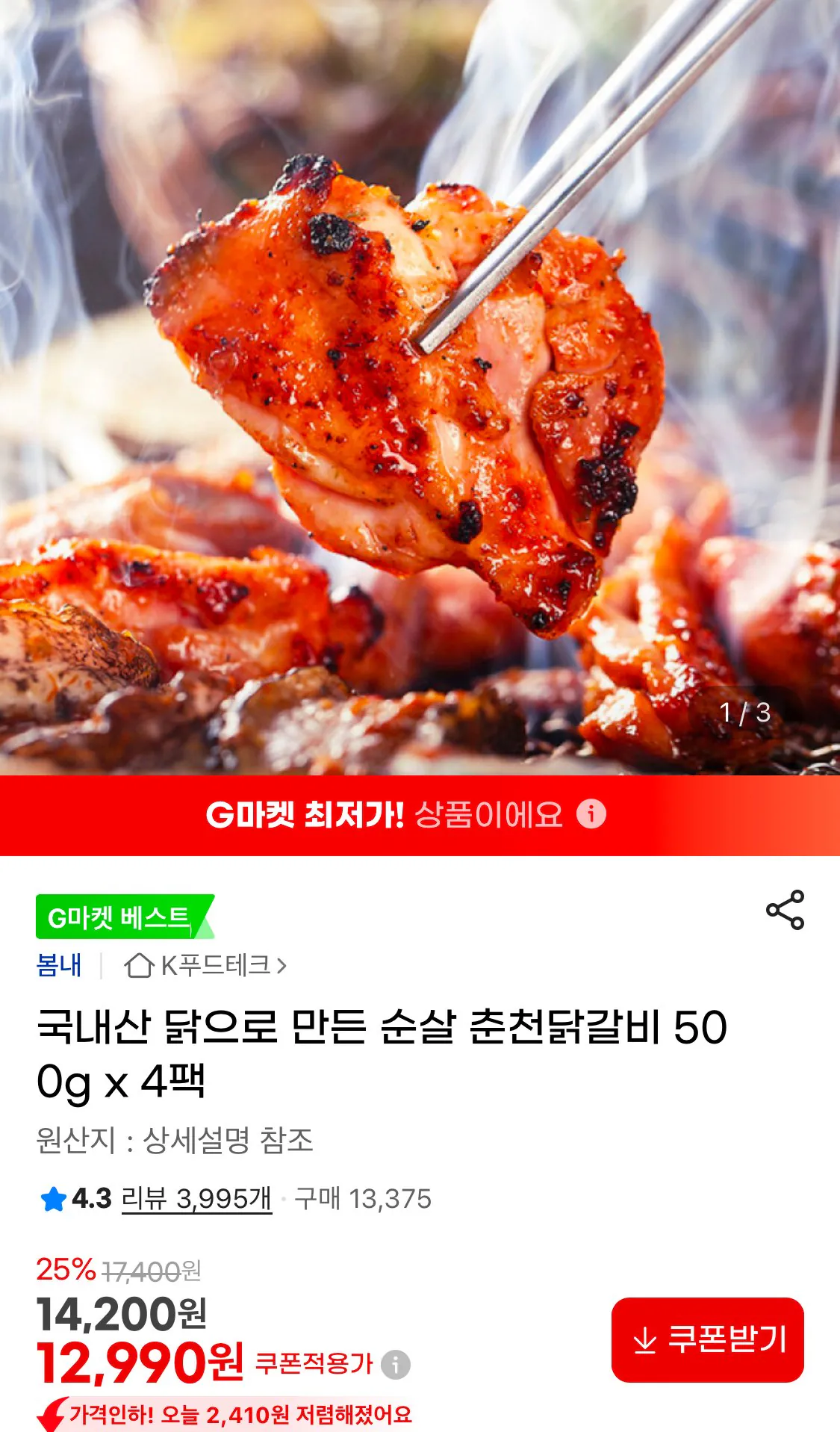Tap the crossed-out 17,400원 original price
The image size is (840, 1432).
click(x=149, y=1270)
